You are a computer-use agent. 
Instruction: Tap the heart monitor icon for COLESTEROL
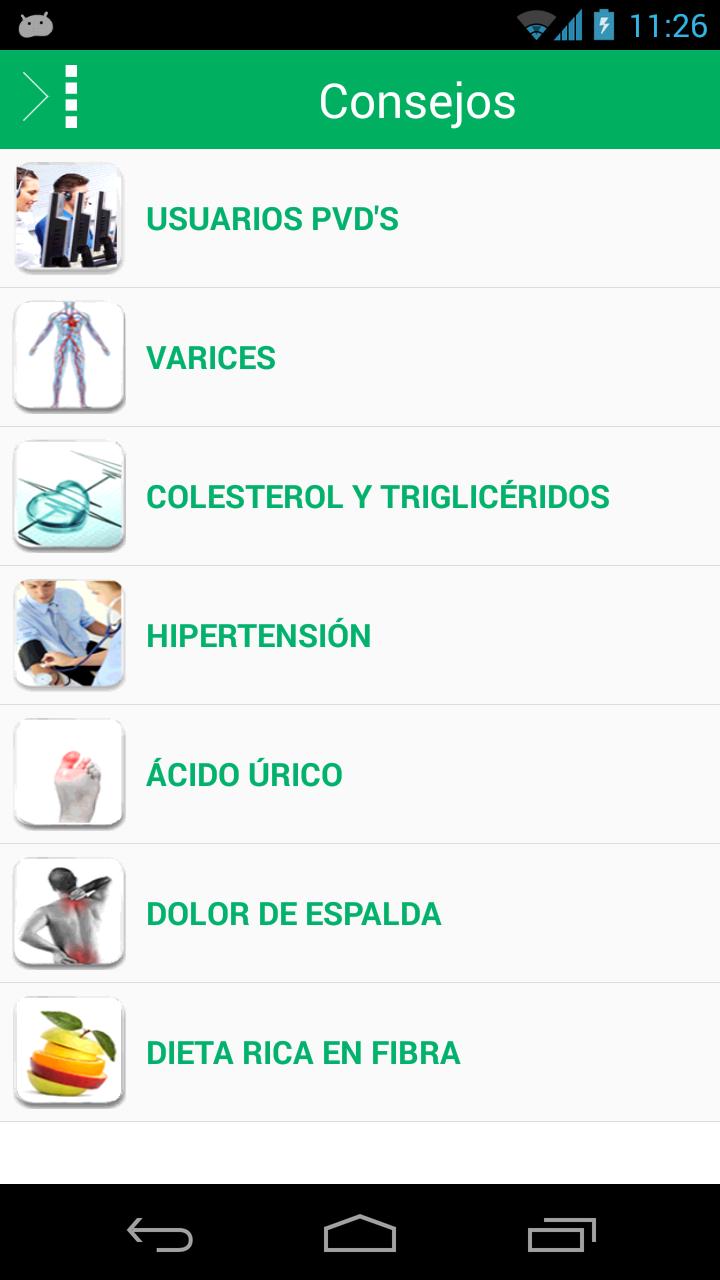point(67,496)
